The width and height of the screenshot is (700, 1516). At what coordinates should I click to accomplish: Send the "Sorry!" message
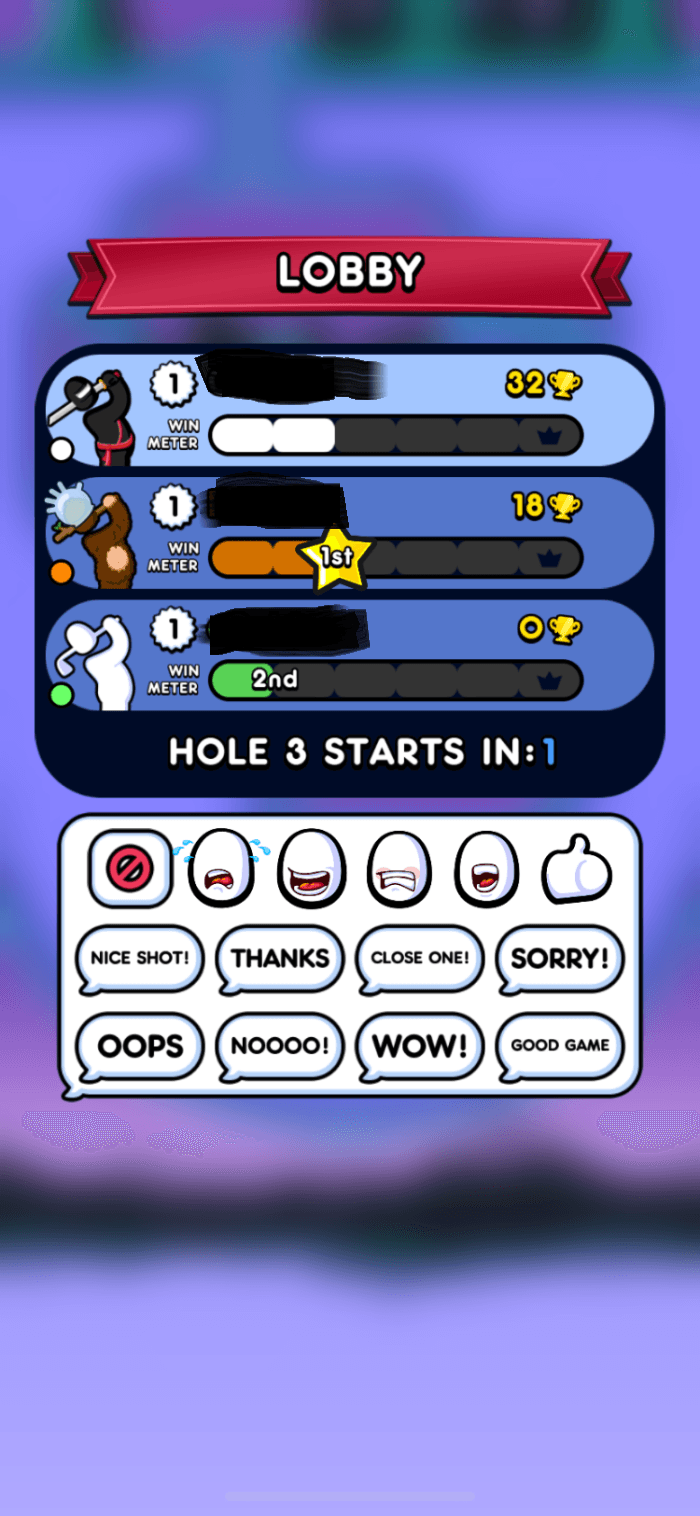pyautogui.click(x=560, y=958)
